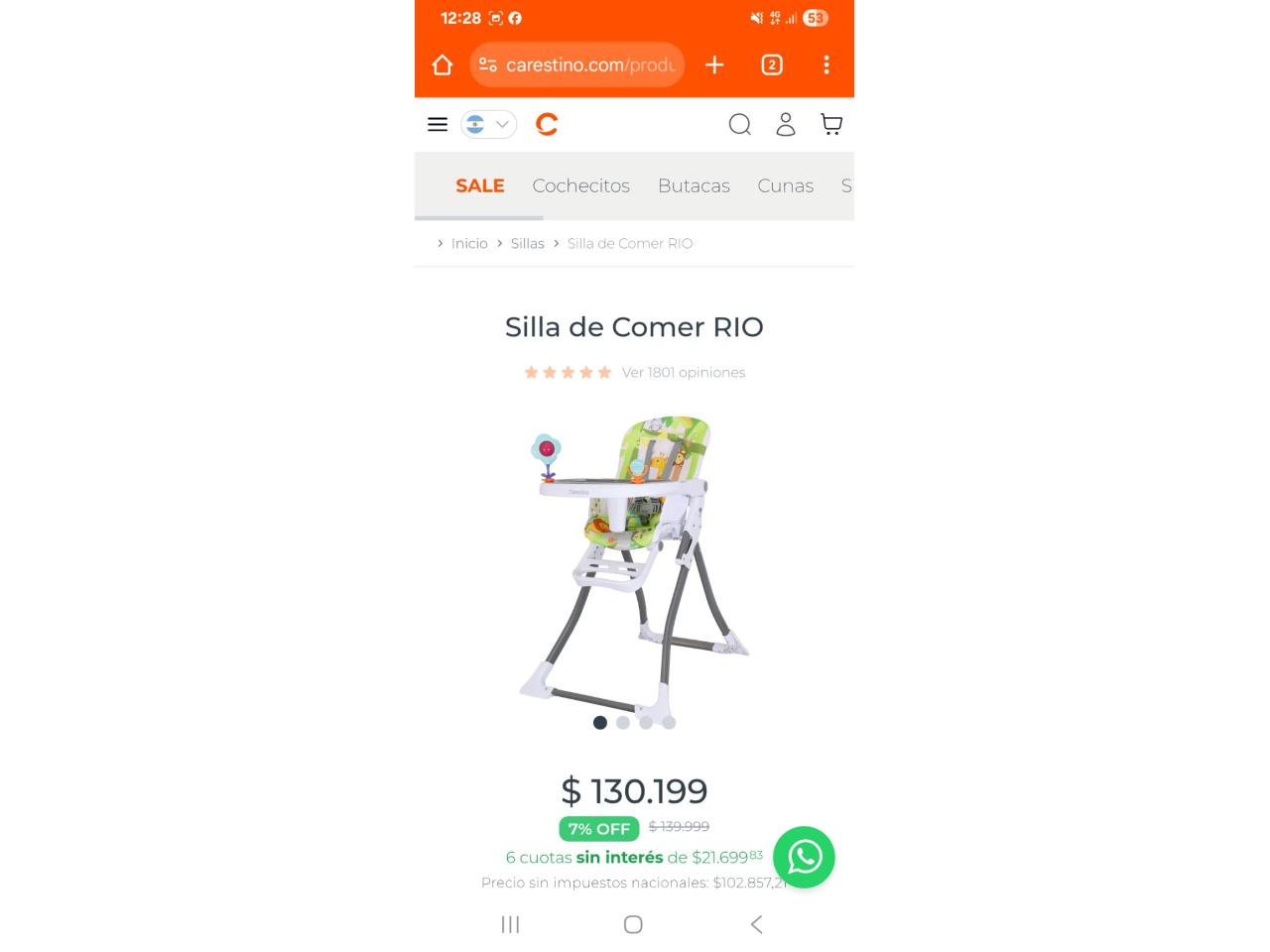Select the Butacas category
The height and width of the screenshot is (952, 1270).
[694, 185]
